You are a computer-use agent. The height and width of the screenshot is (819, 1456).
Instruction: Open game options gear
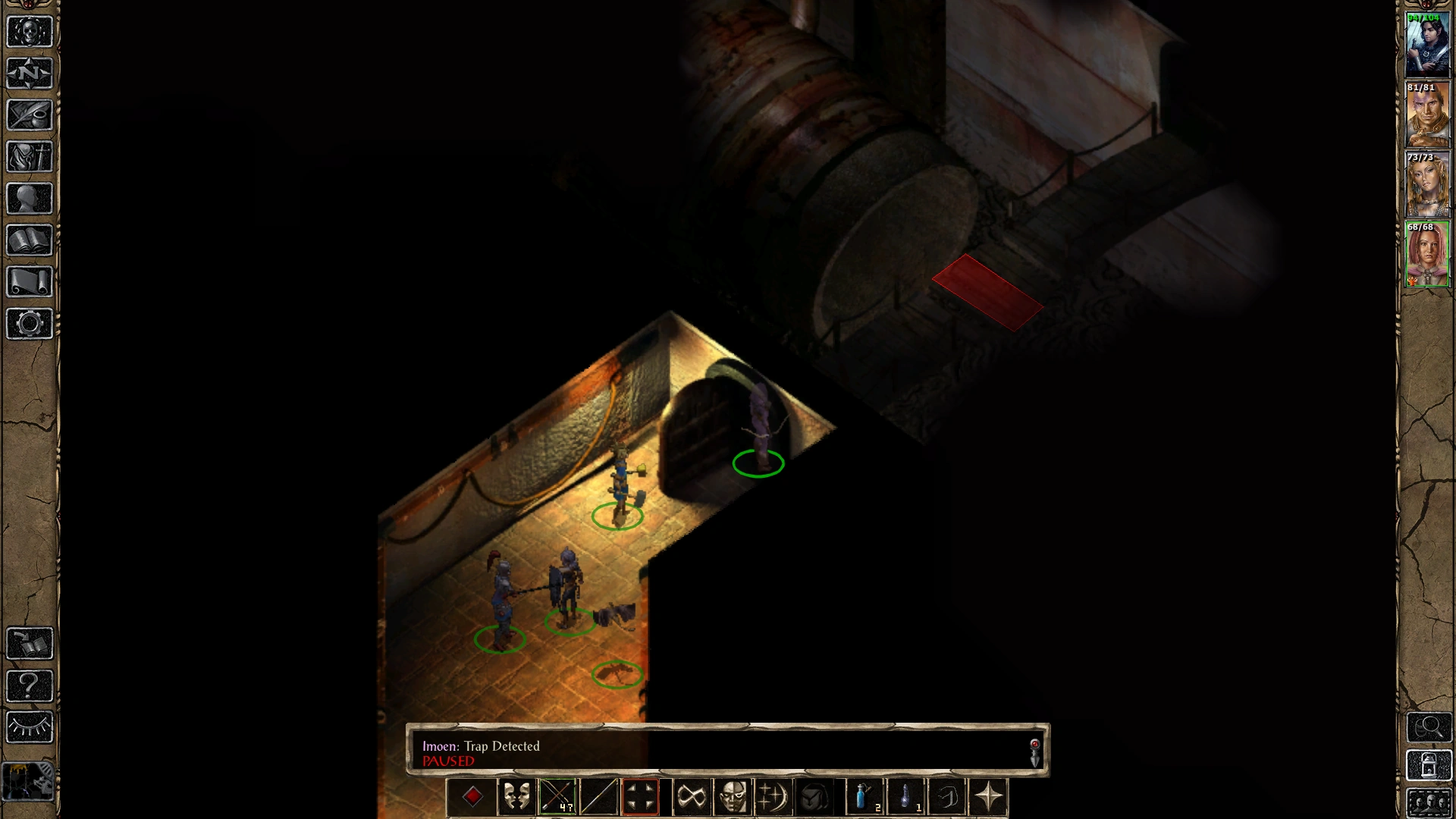click(30, 324)
